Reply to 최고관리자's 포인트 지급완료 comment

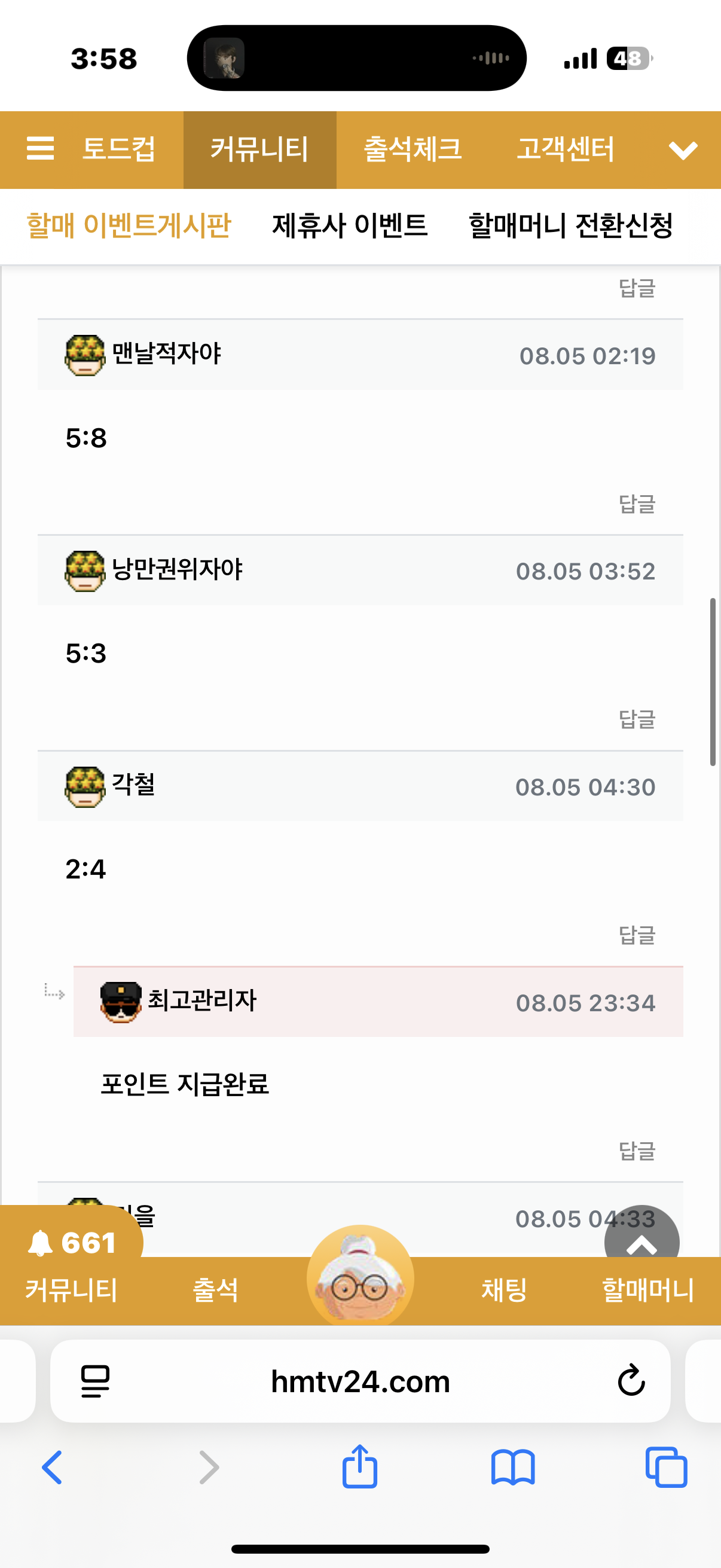click(637, 1151)
